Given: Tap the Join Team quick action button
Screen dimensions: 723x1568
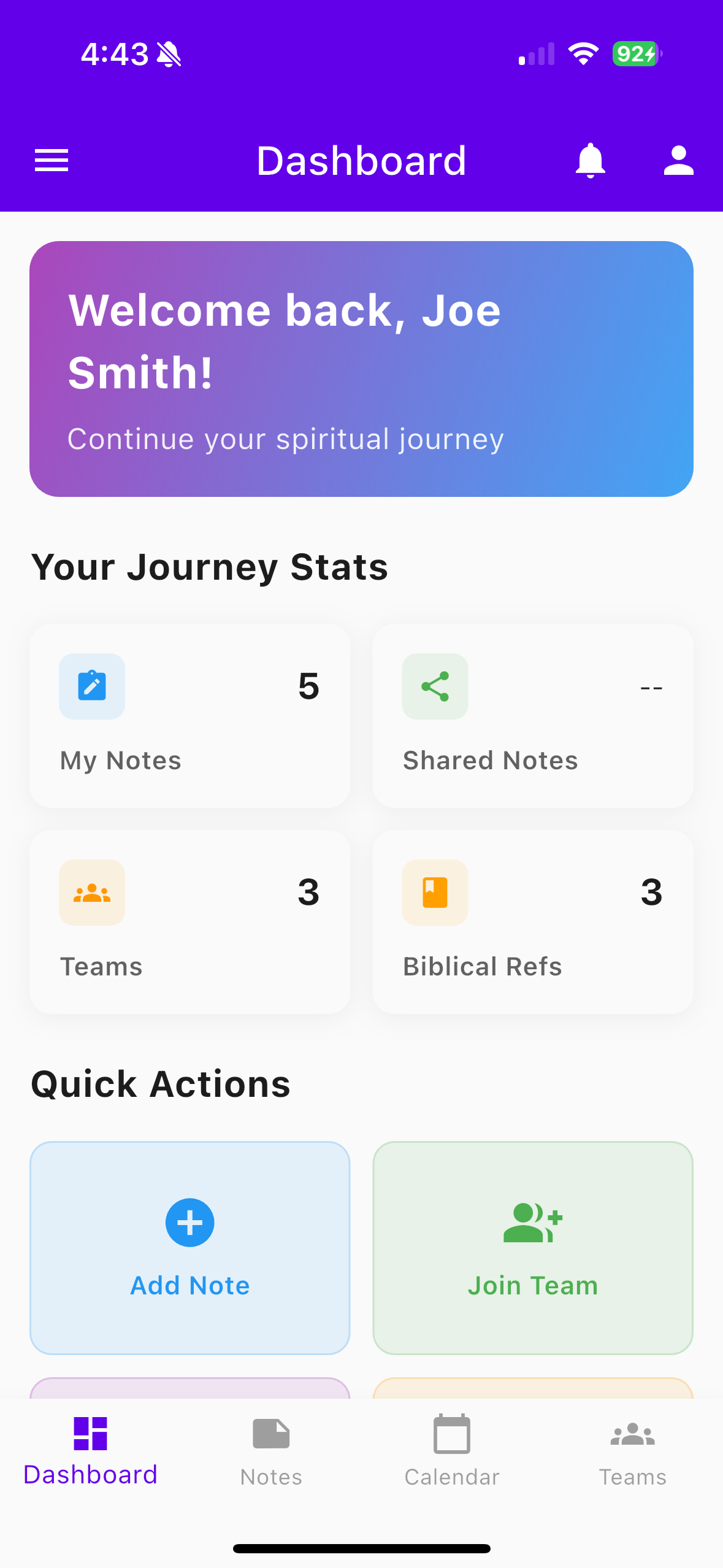Looking at the screenshot, I should pos(532,1248).
